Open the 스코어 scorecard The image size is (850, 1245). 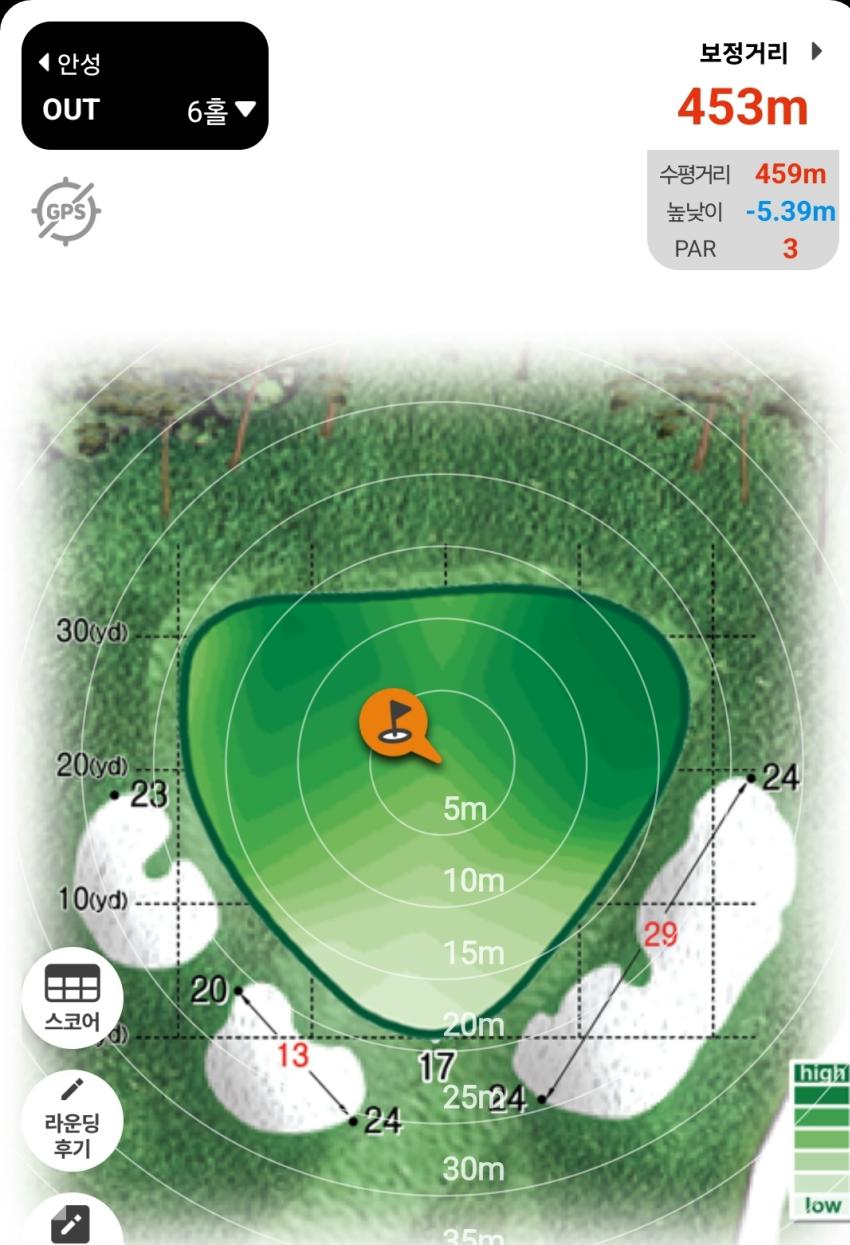pos(72,997)
